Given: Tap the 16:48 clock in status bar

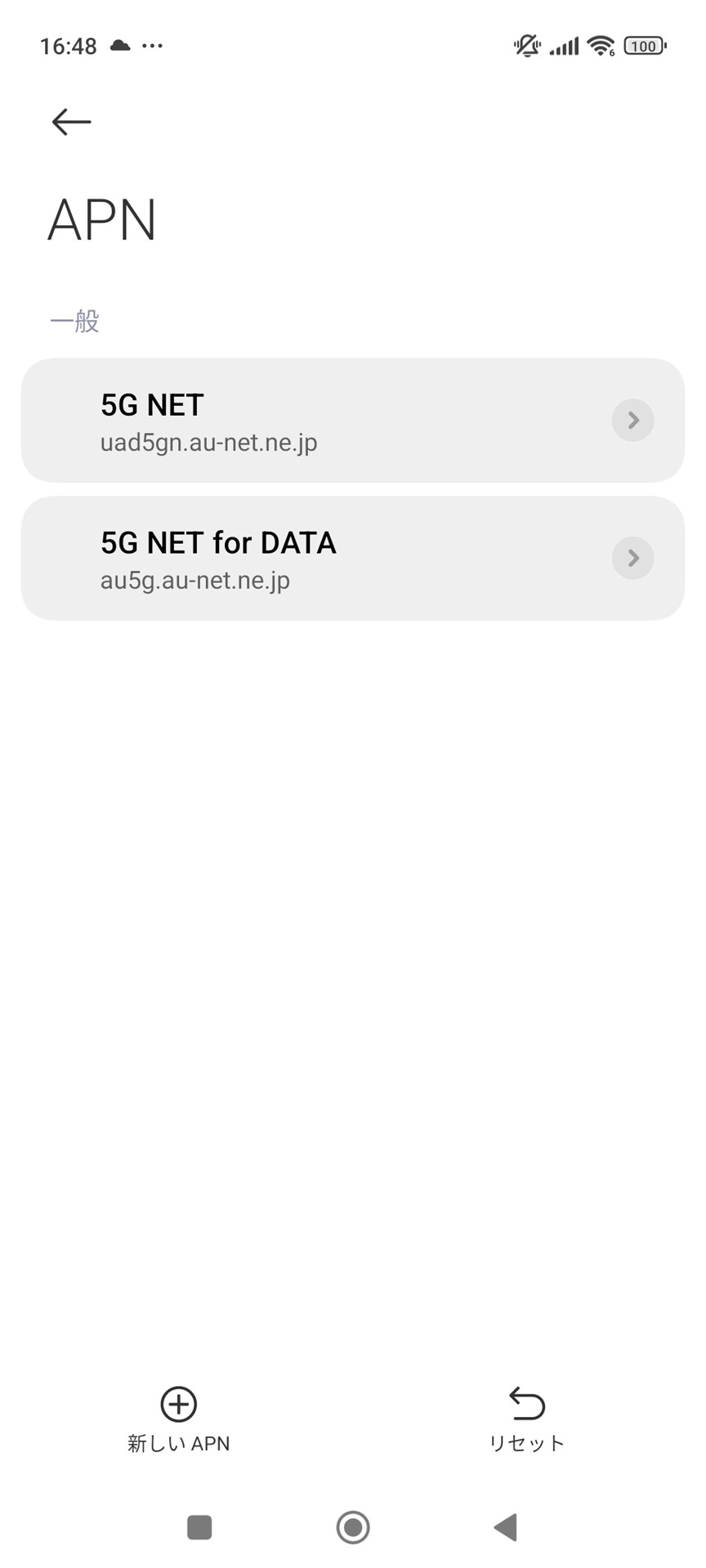Looking at the screenshot, I should click(x=69, y=46).
